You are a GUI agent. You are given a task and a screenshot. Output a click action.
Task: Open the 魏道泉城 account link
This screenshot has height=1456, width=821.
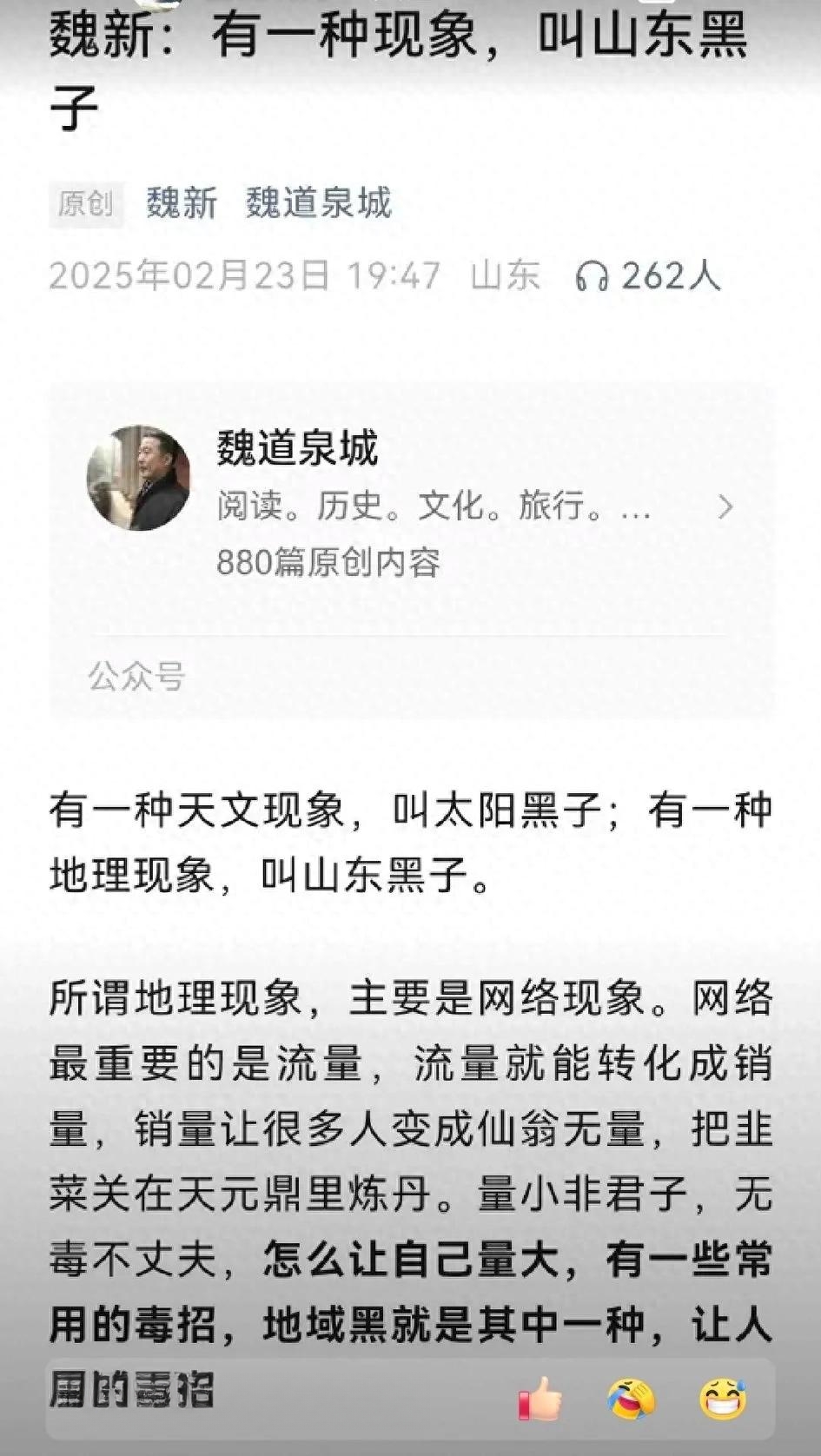click(x=318, y=203)
